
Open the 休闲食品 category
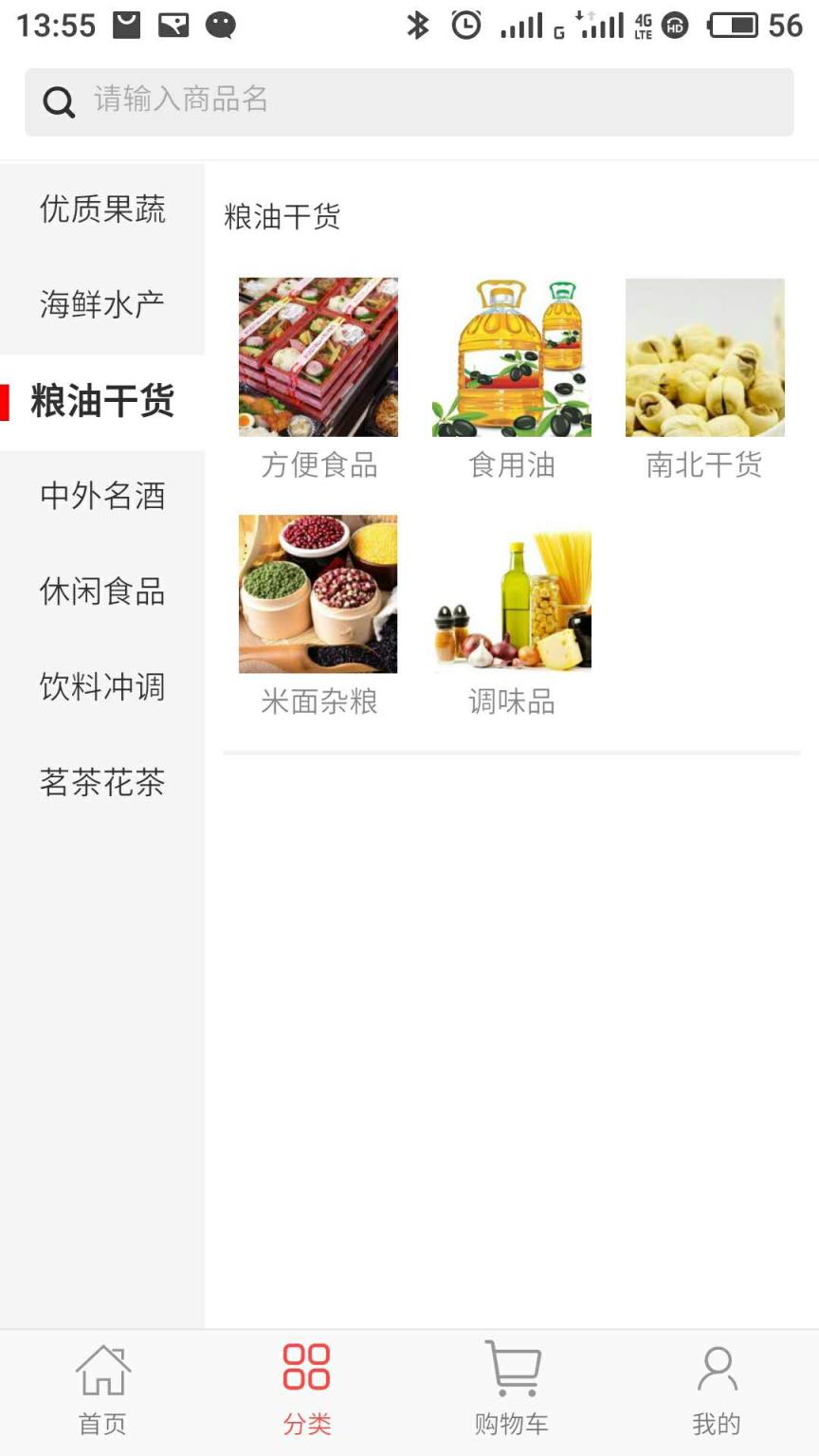click(x=101, y=592)
